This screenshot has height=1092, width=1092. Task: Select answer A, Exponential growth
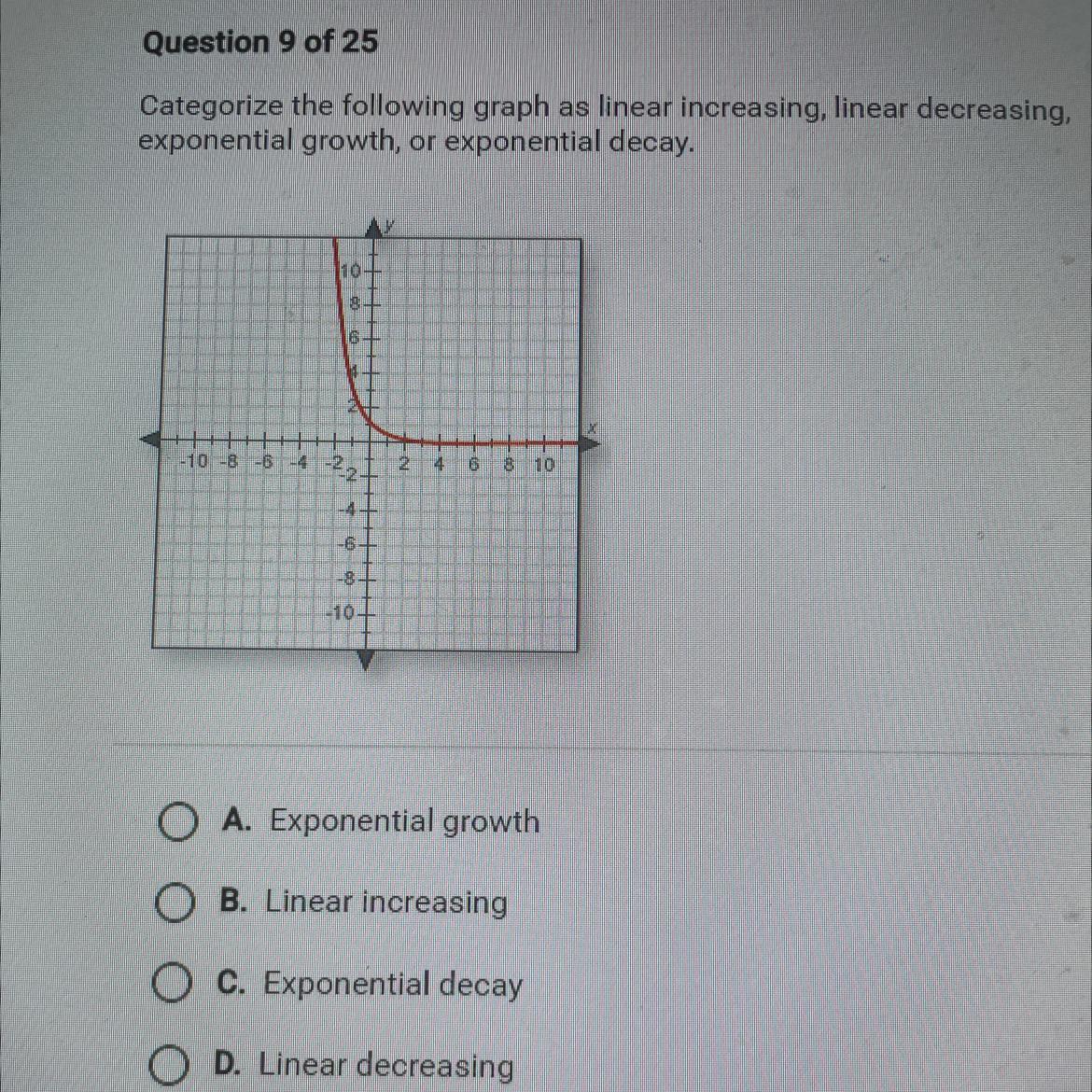[x=177, y=823]
